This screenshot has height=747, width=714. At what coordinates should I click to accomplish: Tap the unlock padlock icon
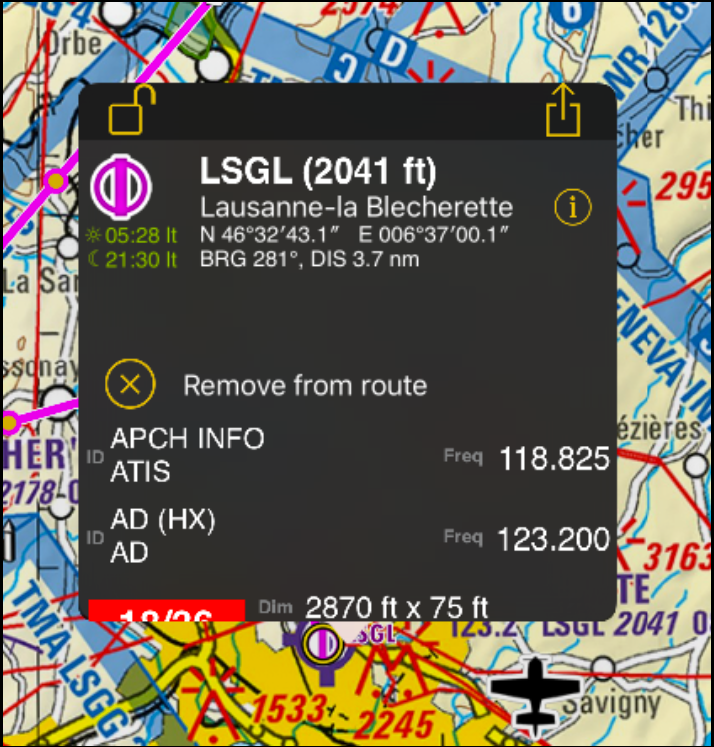(132, 111)
